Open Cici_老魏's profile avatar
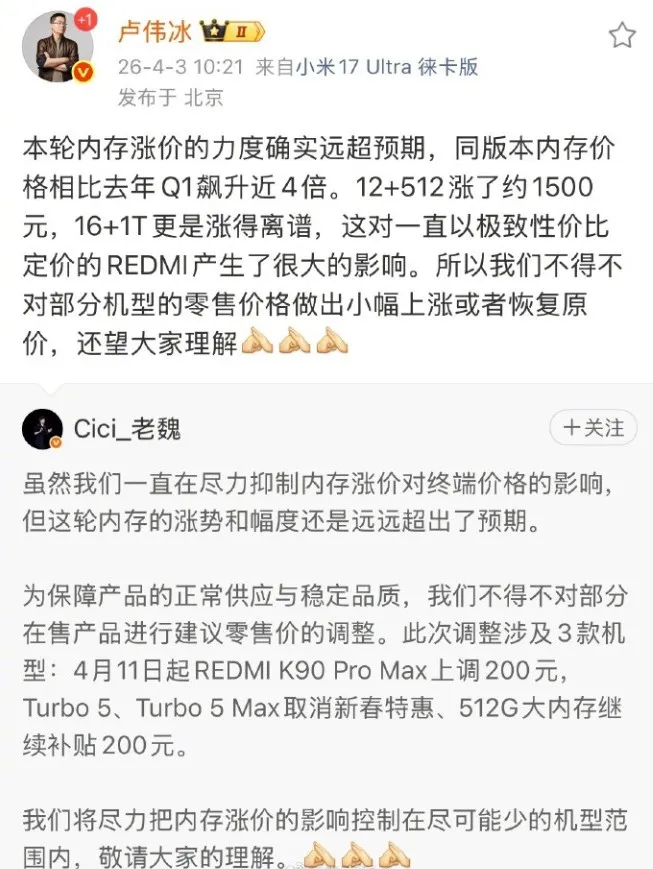 (43, 428)
